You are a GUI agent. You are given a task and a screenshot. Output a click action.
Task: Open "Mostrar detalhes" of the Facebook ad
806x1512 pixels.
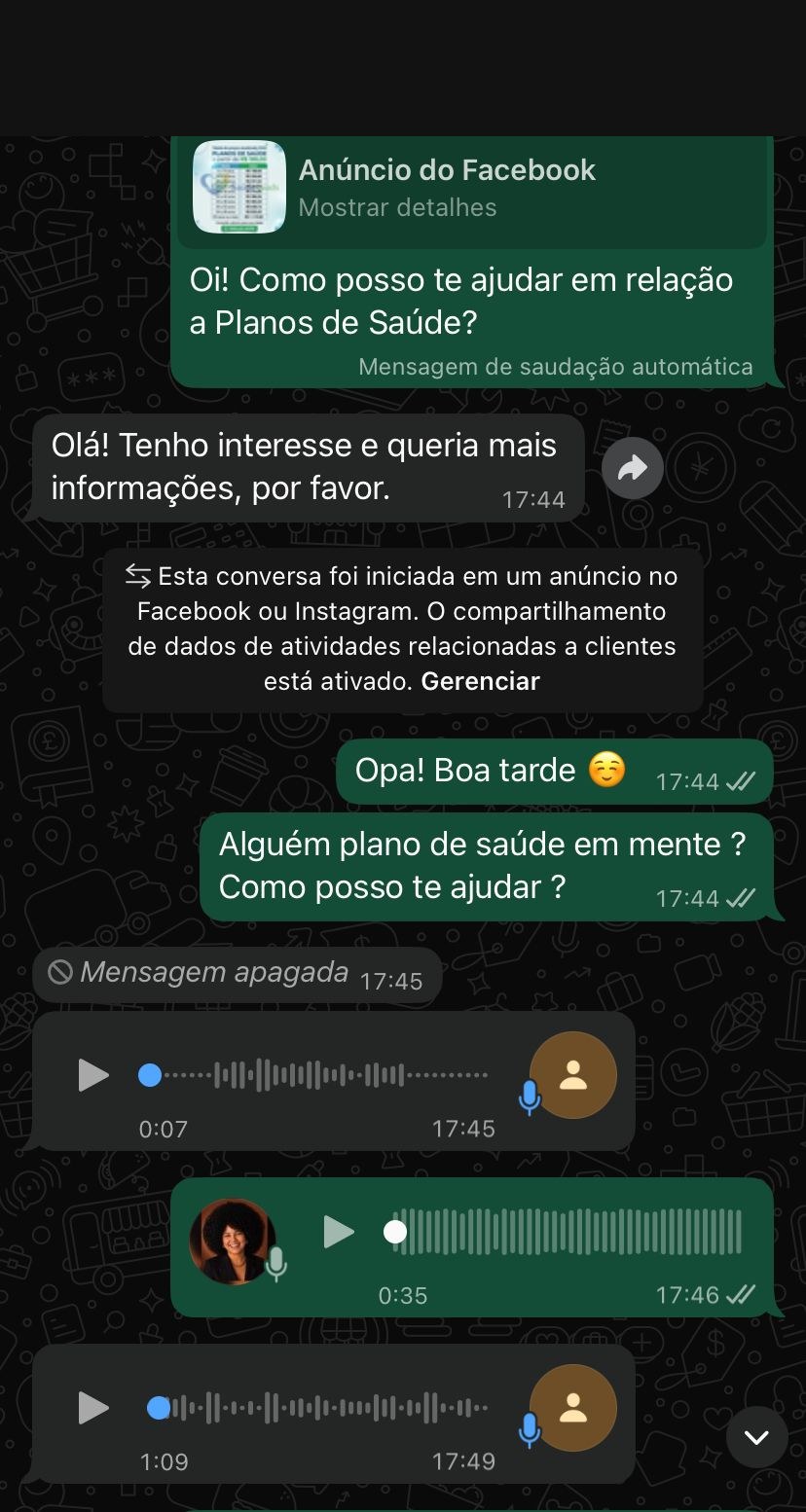click(x=398, y=207)
